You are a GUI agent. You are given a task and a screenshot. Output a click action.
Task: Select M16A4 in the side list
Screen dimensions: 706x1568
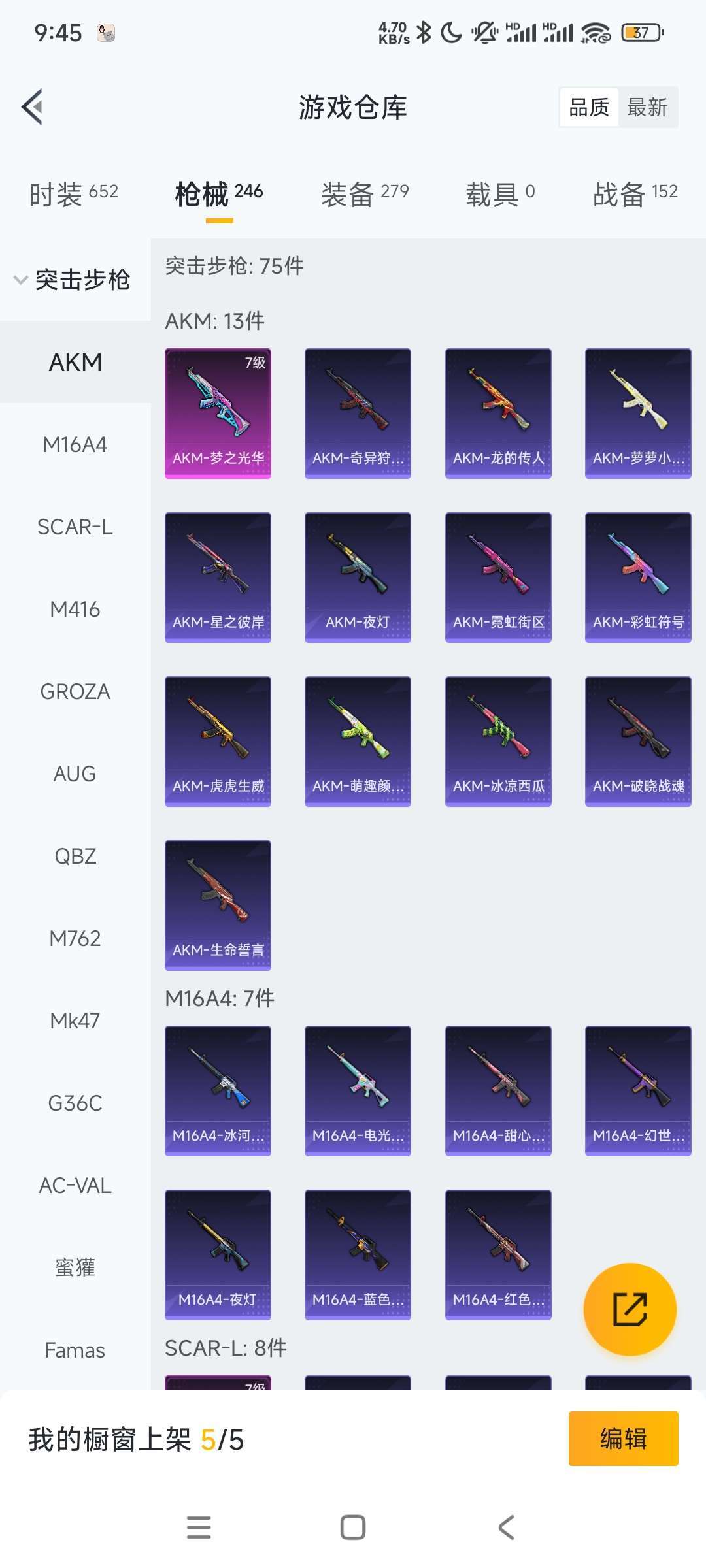(75, 444)
